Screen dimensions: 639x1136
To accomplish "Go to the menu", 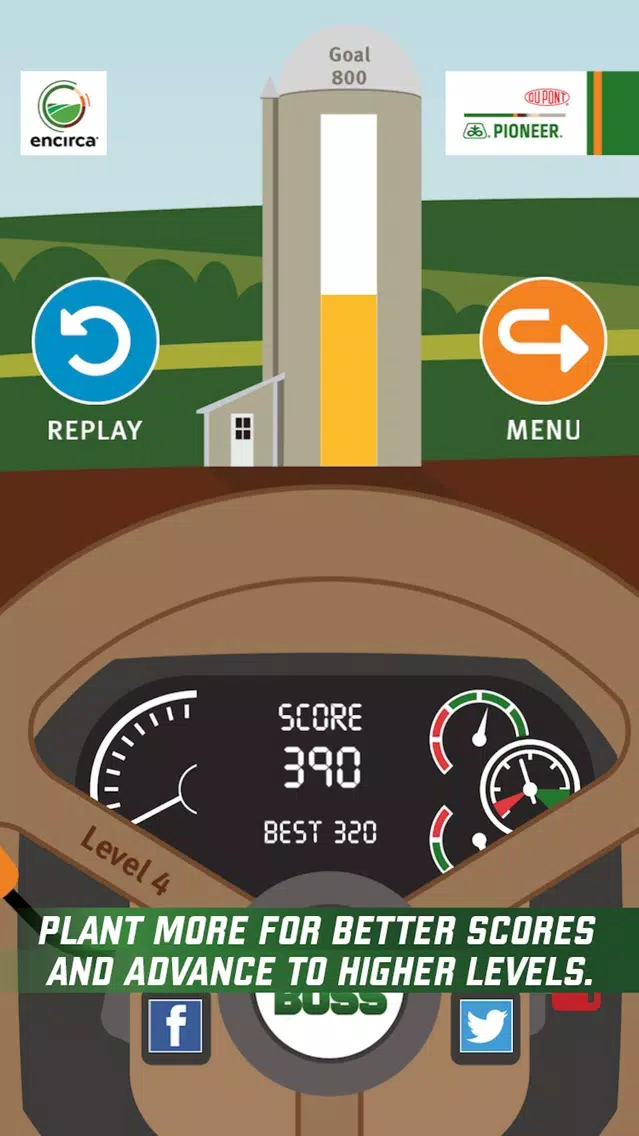I will 543,341.
